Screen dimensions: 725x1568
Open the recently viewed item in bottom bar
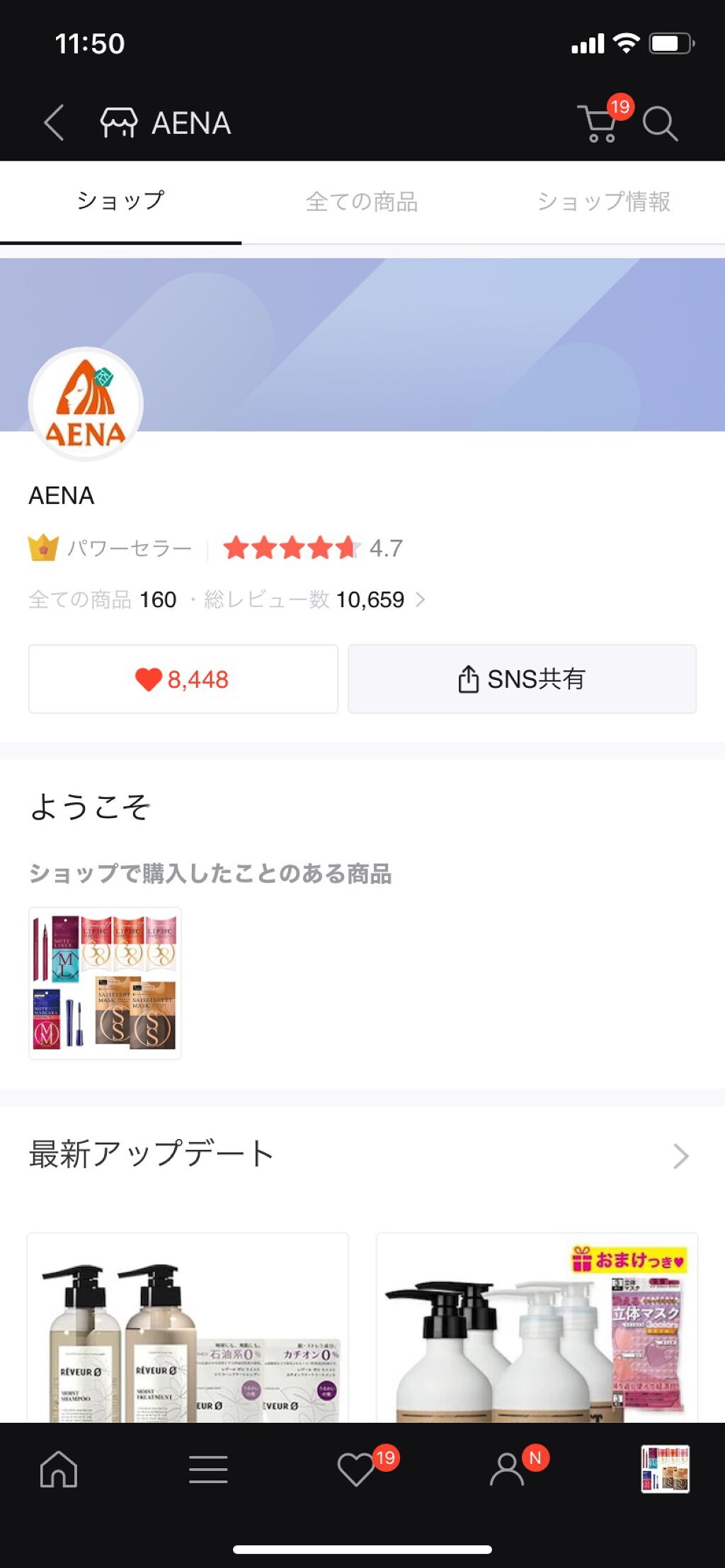665,1469
